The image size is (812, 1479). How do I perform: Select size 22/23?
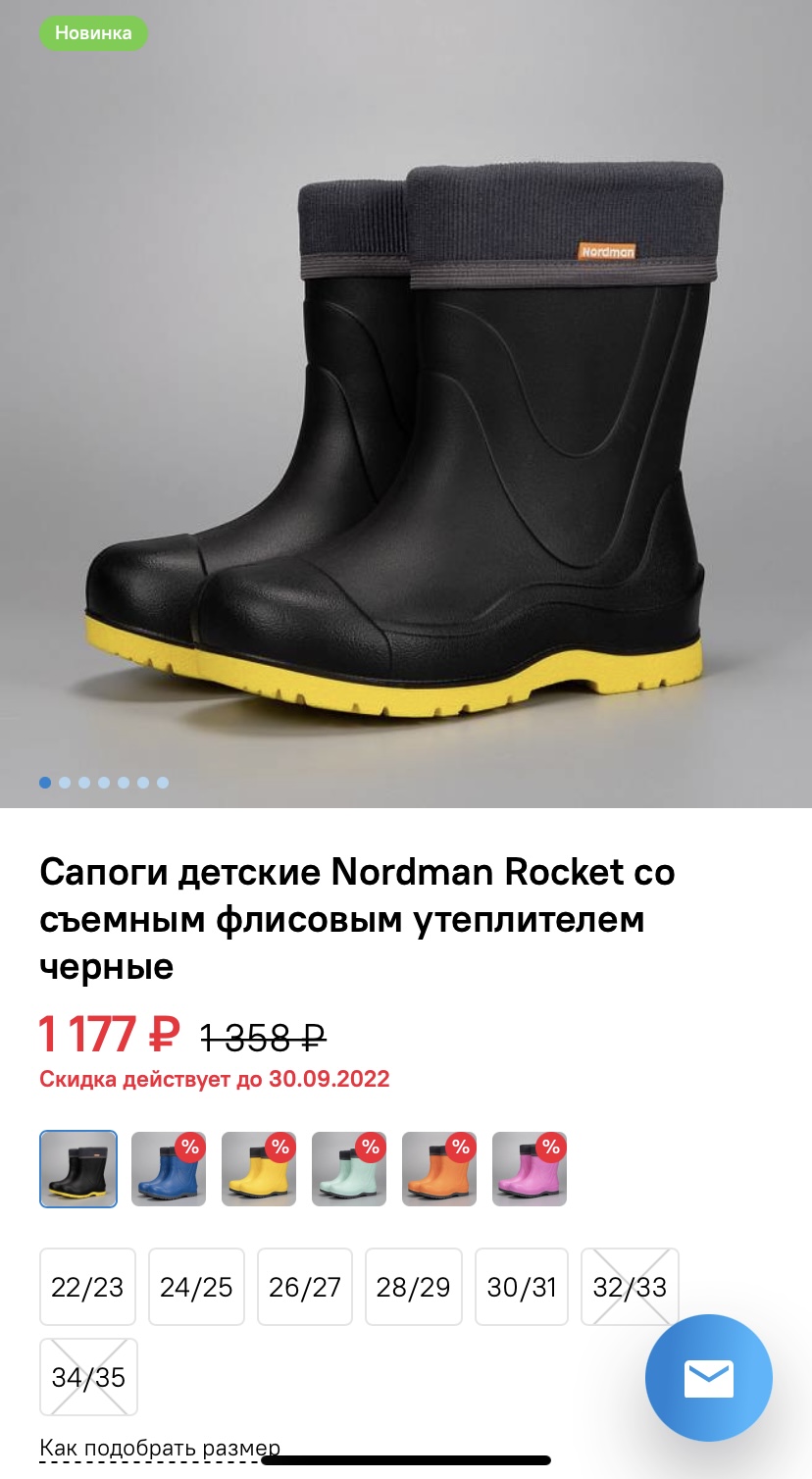pos(88,1287)
